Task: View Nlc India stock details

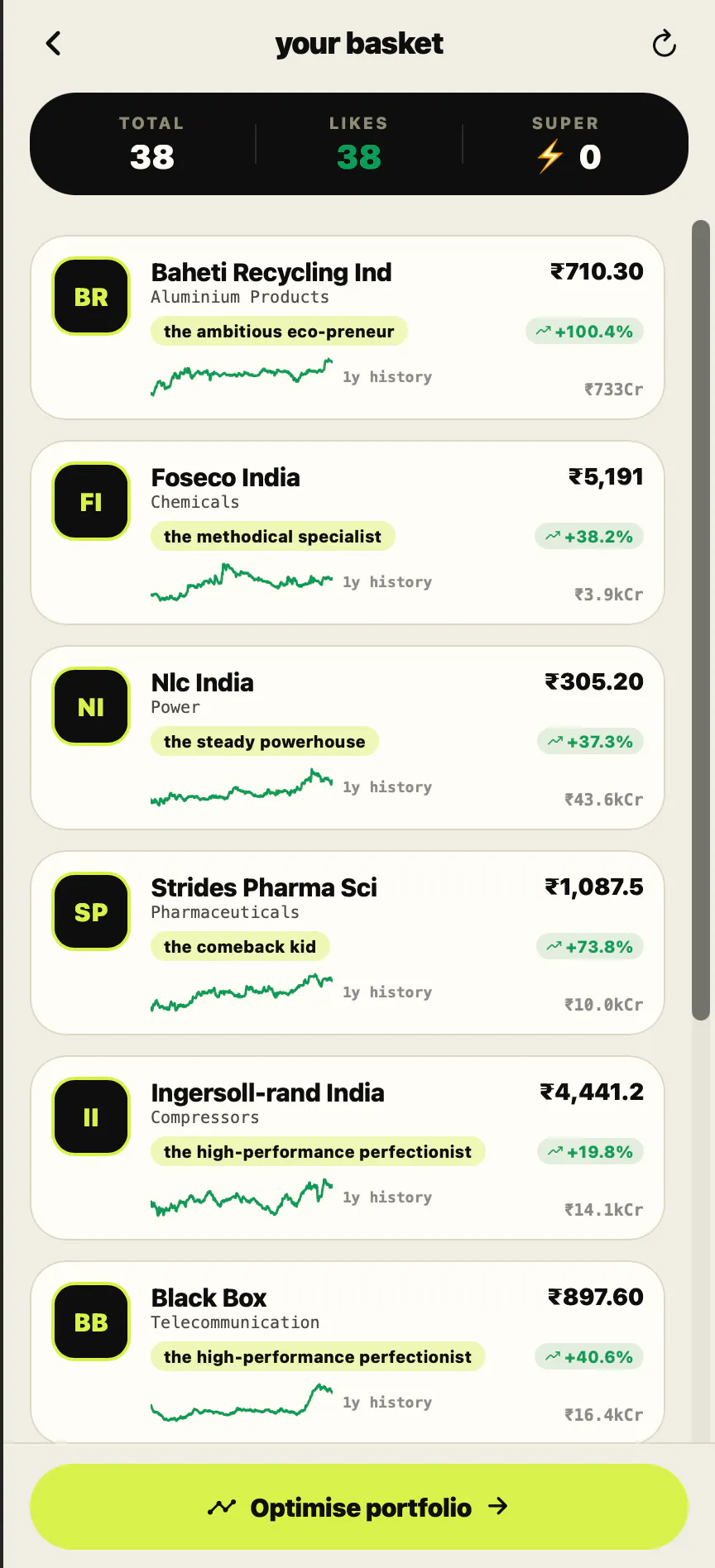Action: (x=348, y=738)
